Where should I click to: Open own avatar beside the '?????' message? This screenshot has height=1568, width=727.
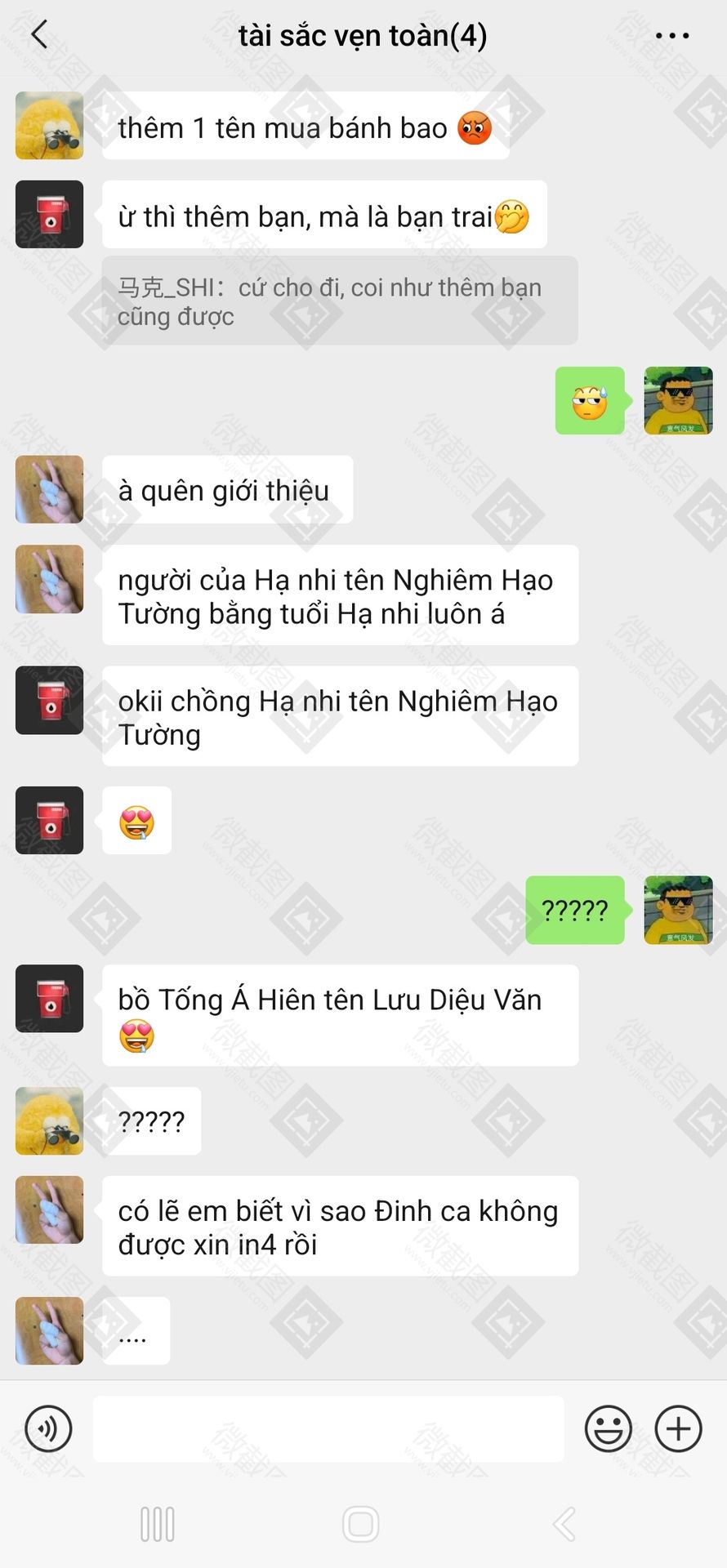pyautogui.click(x=678, y=910)
